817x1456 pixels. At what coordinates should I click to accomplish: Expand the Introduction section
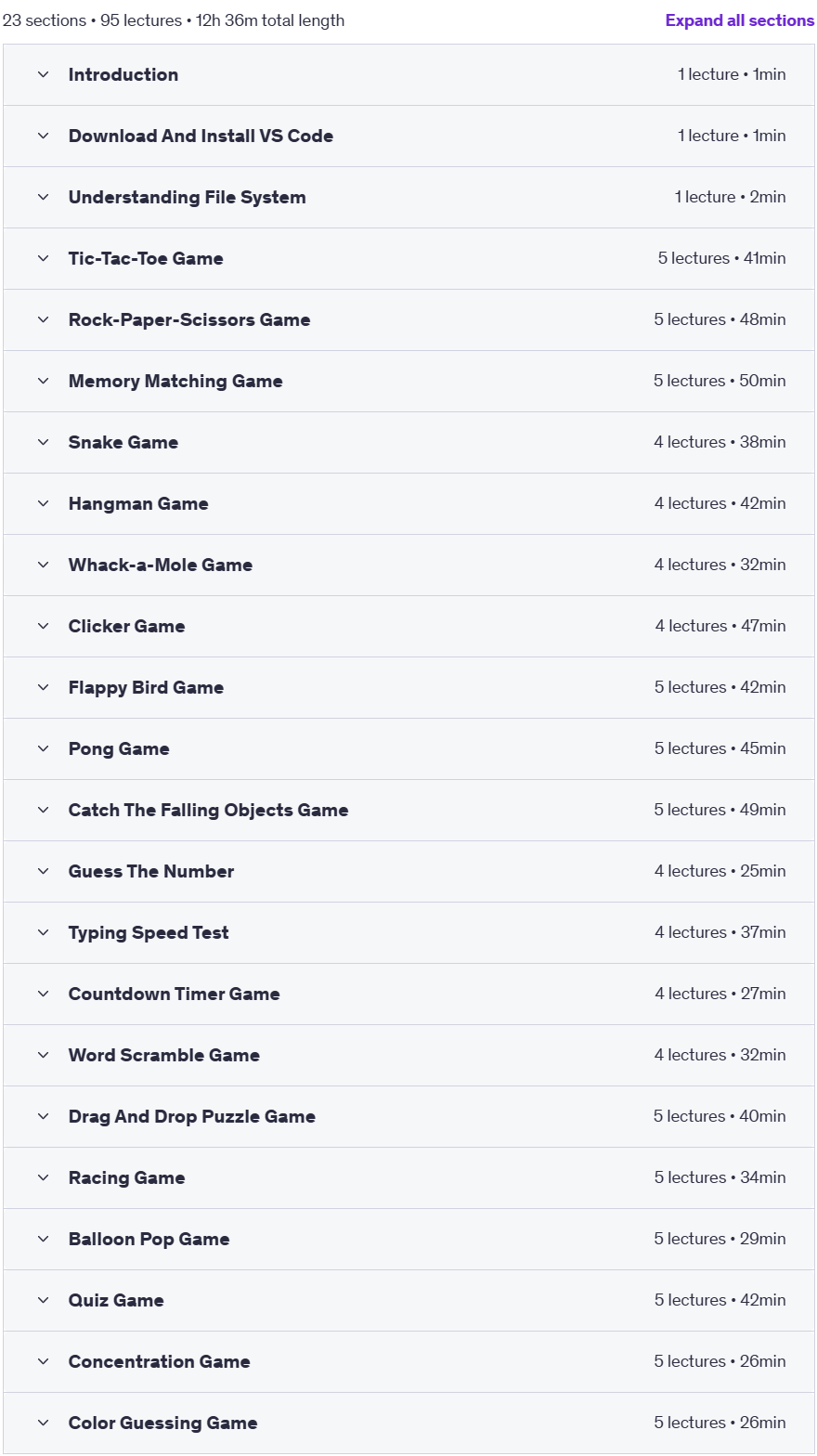click(408, 75)
